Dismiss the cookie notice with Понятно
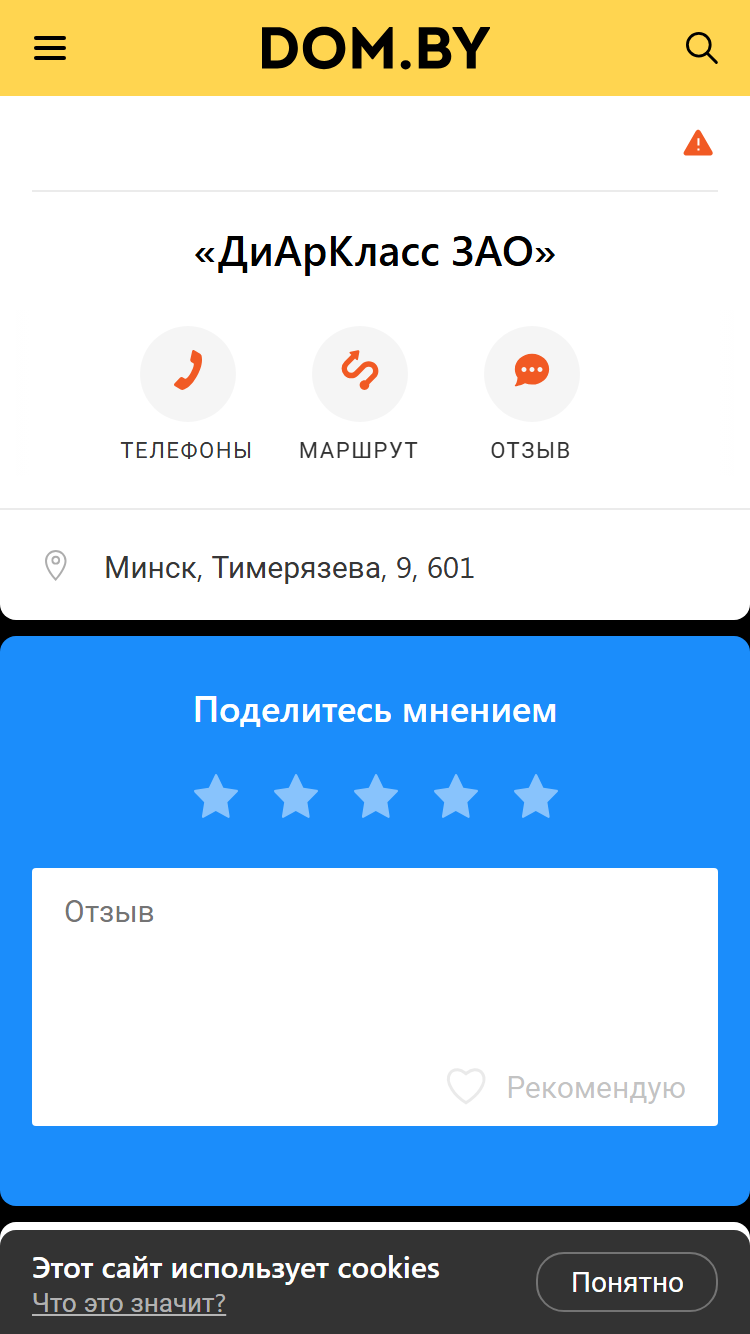750x1334 pixels. (627, 1282)
